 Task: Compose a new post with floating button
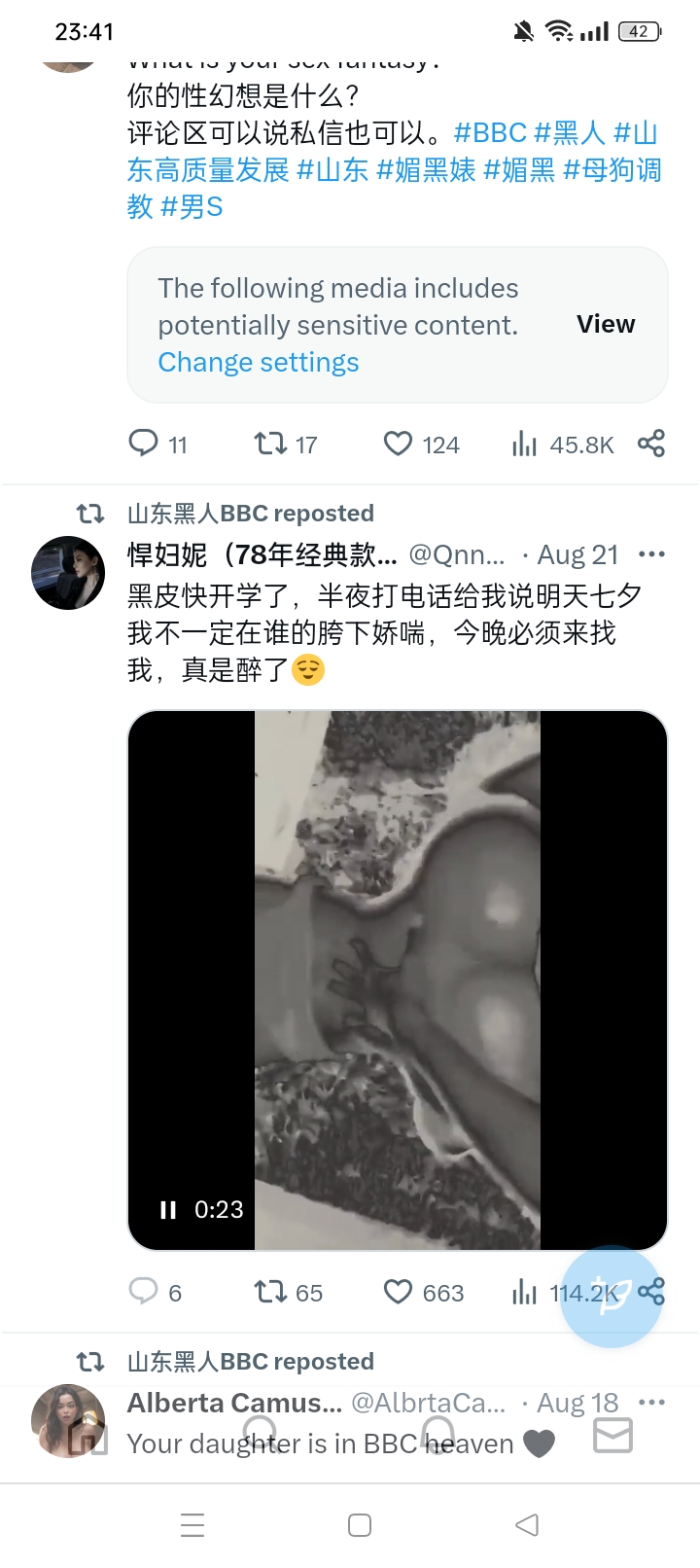pyautogui.click(x=612, y=1297)
